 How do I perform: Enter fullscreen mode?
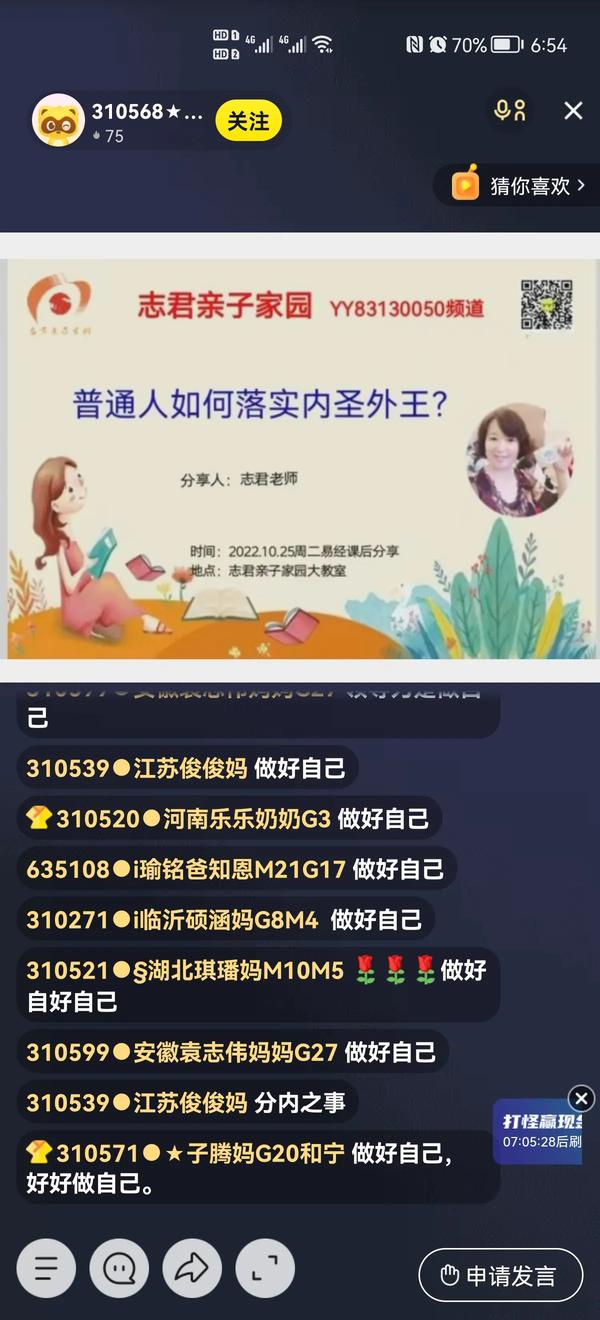pyautogui.click(x=265, y=1268)
